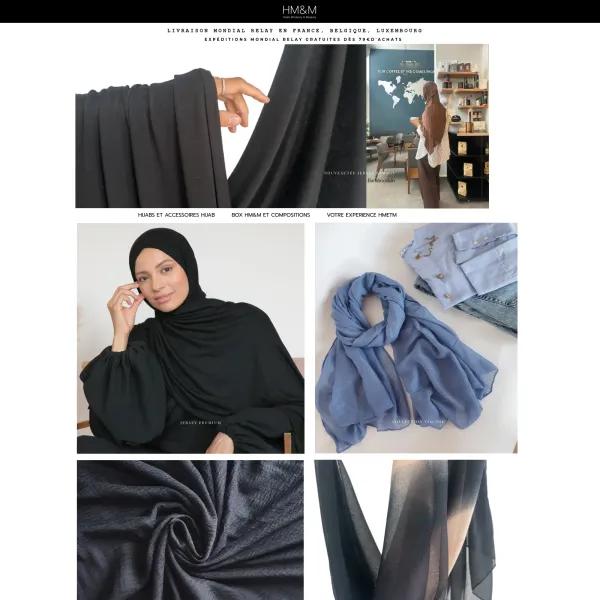The width and height of the screenshot is (600, 600).
Task: Open the dark swirled fabric tile
Action: click(x=191, y=530)
